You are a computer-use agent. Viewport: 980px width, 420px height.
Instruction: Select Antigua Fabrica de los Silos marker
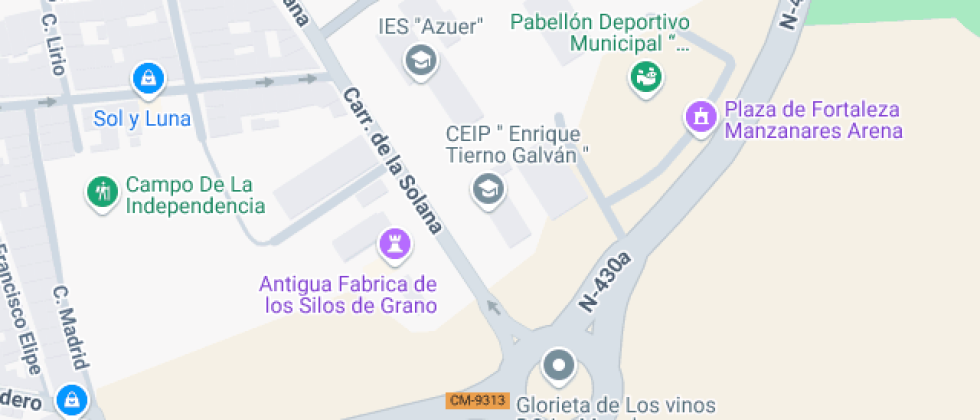394,243
